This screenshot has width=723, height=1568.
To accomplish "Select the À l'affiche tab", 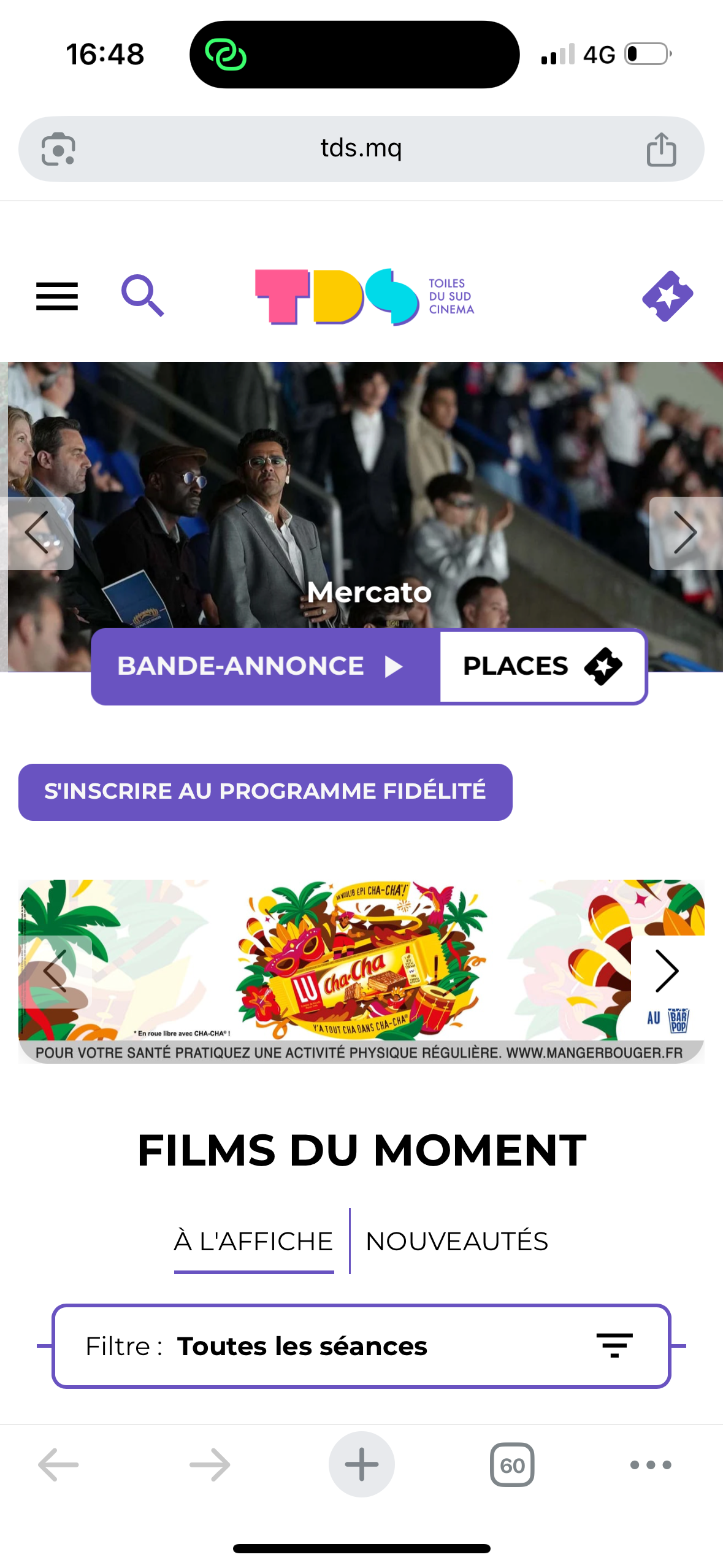I will (254, 1241).
